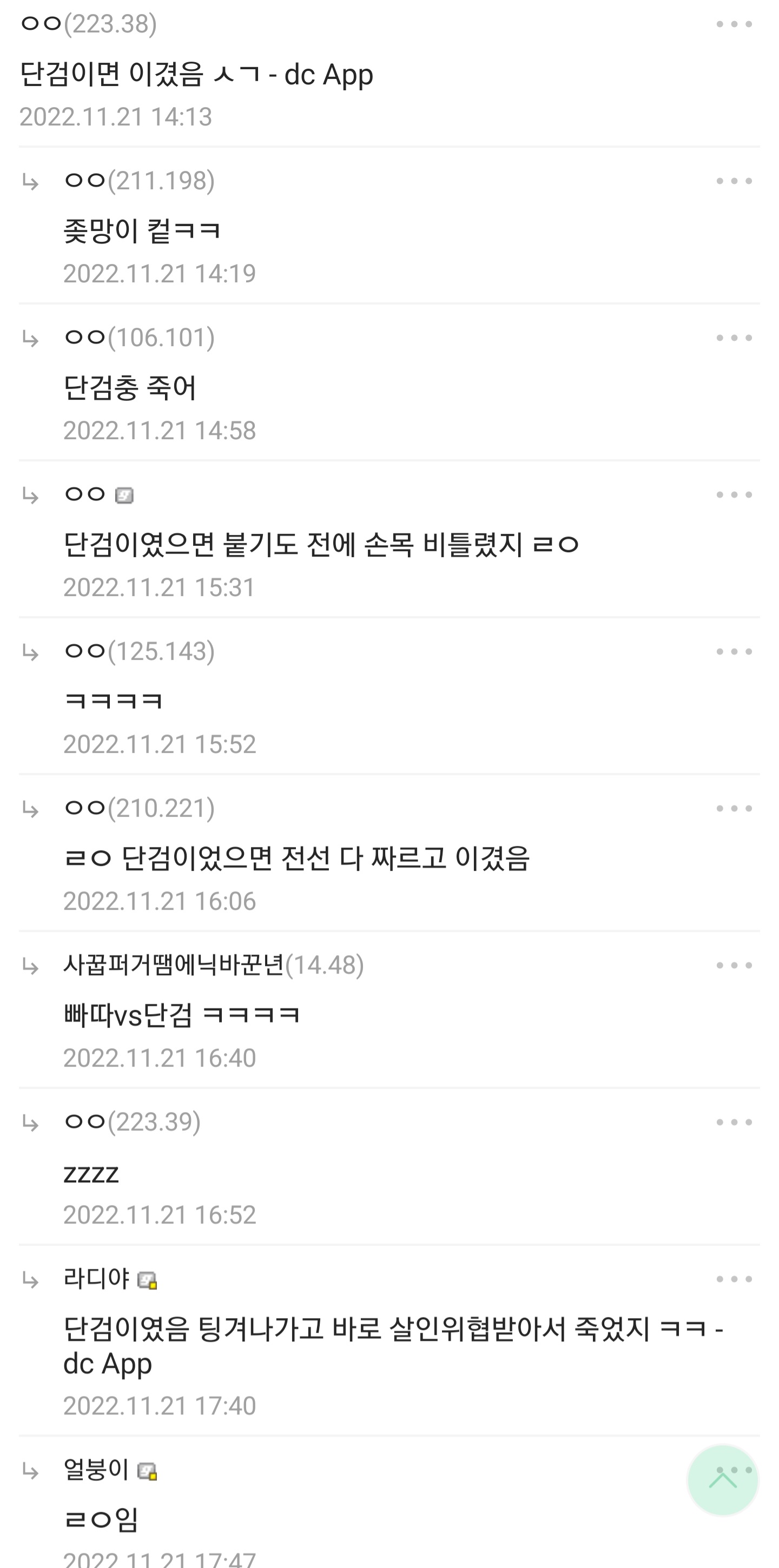The image size is (779, 1568).
Task: Open more options for reply by ㅇㅇ(223.39)
Action: point(734,1122)
